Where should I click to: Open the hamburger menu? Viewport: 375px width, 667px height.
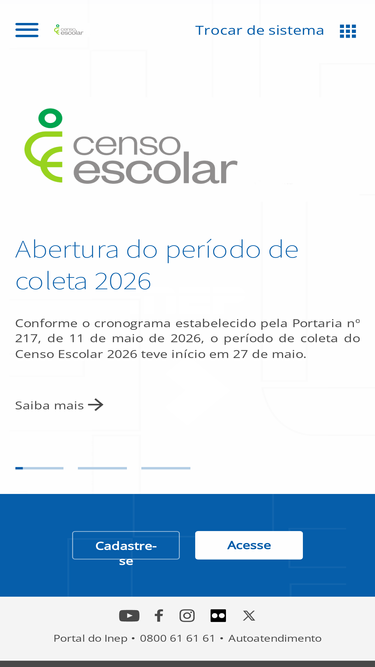click(x=27, y=30)
